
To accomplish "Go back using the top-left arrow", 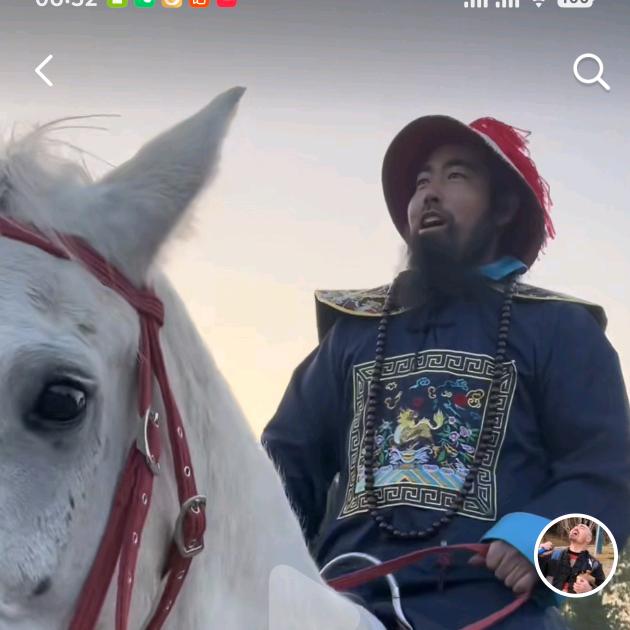I will (44, 71).
